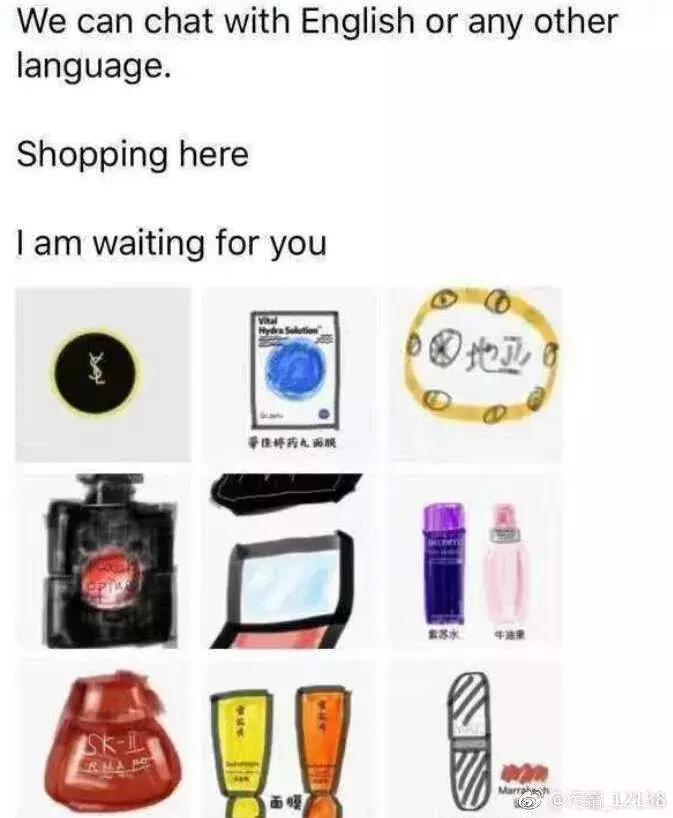View the red SK-II bottle drawing
673x818 pixels.
click(x=102, y=742)
